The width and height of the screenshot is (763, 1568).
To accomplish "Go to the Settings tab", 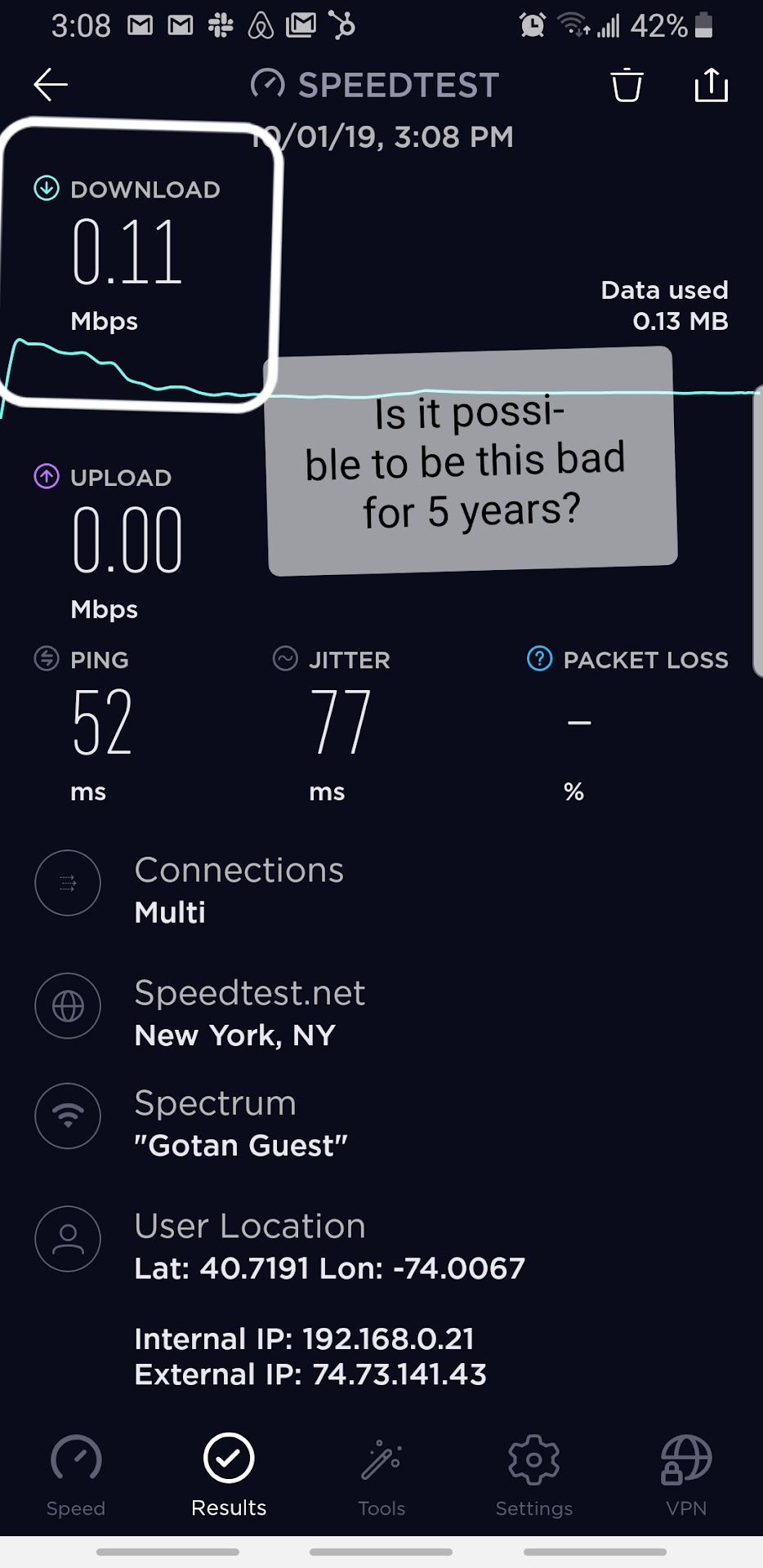I will tap(533, 1475).
